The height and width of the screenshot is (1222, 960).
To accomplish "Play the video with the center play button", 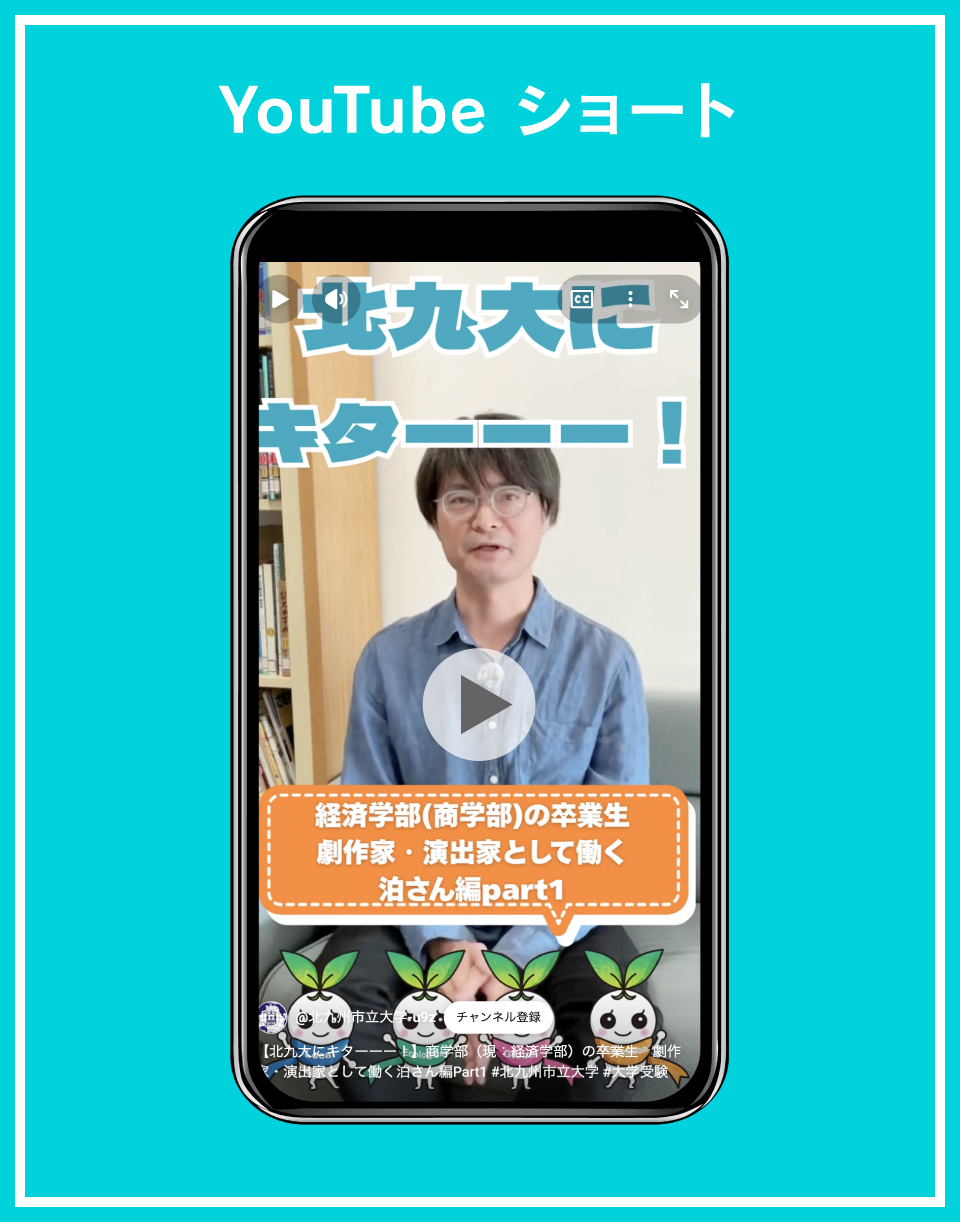I will [479, 705].
